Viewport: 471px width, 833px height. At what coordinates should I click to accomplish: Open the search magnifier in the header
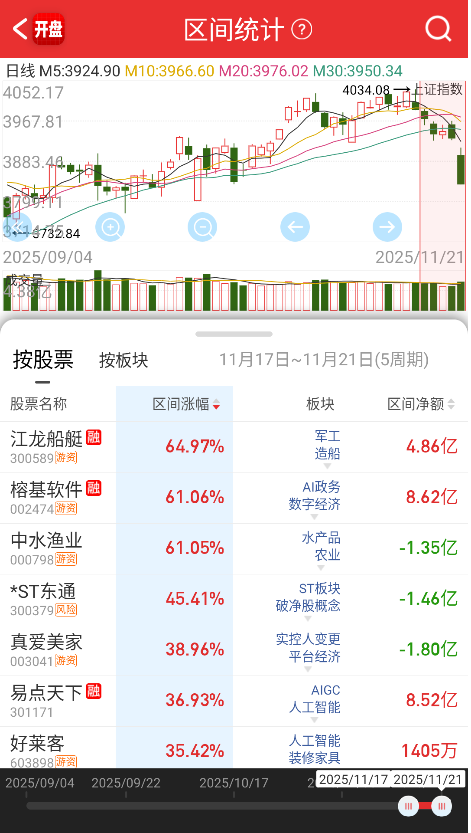(x=438, y=29)
